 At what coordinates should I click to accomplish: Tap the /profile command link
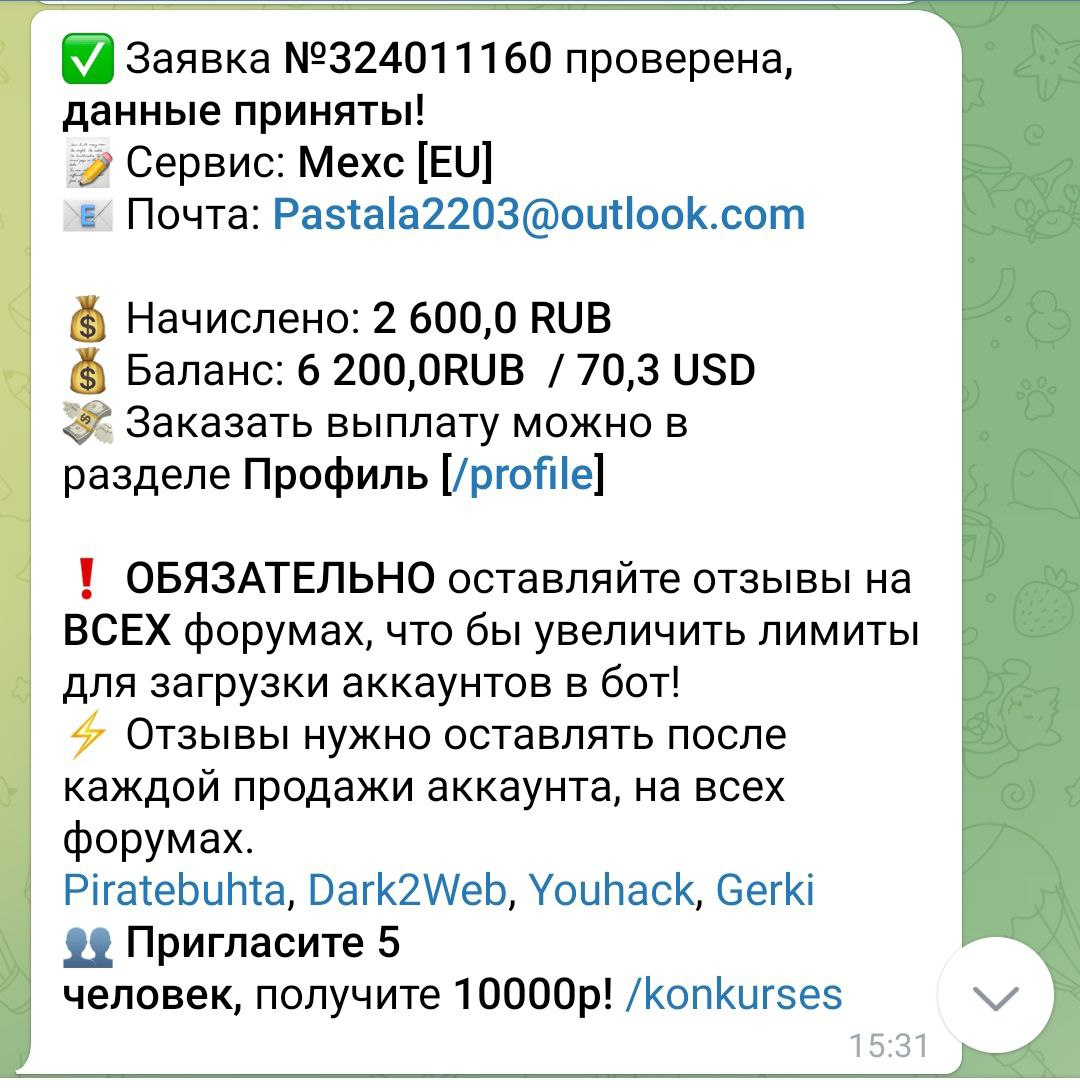tap(523, 474)
